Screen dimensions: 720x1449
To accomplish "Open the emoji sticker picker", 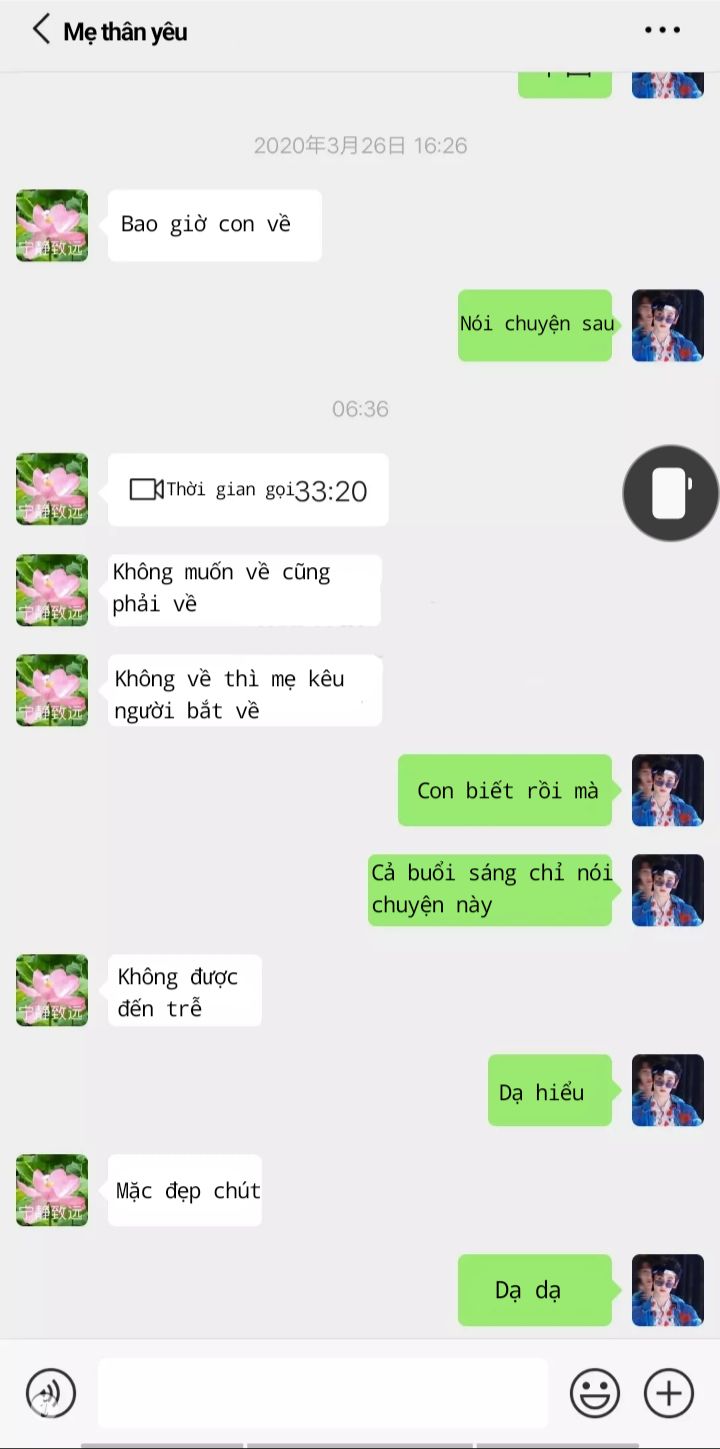I will click(595, 1392).
